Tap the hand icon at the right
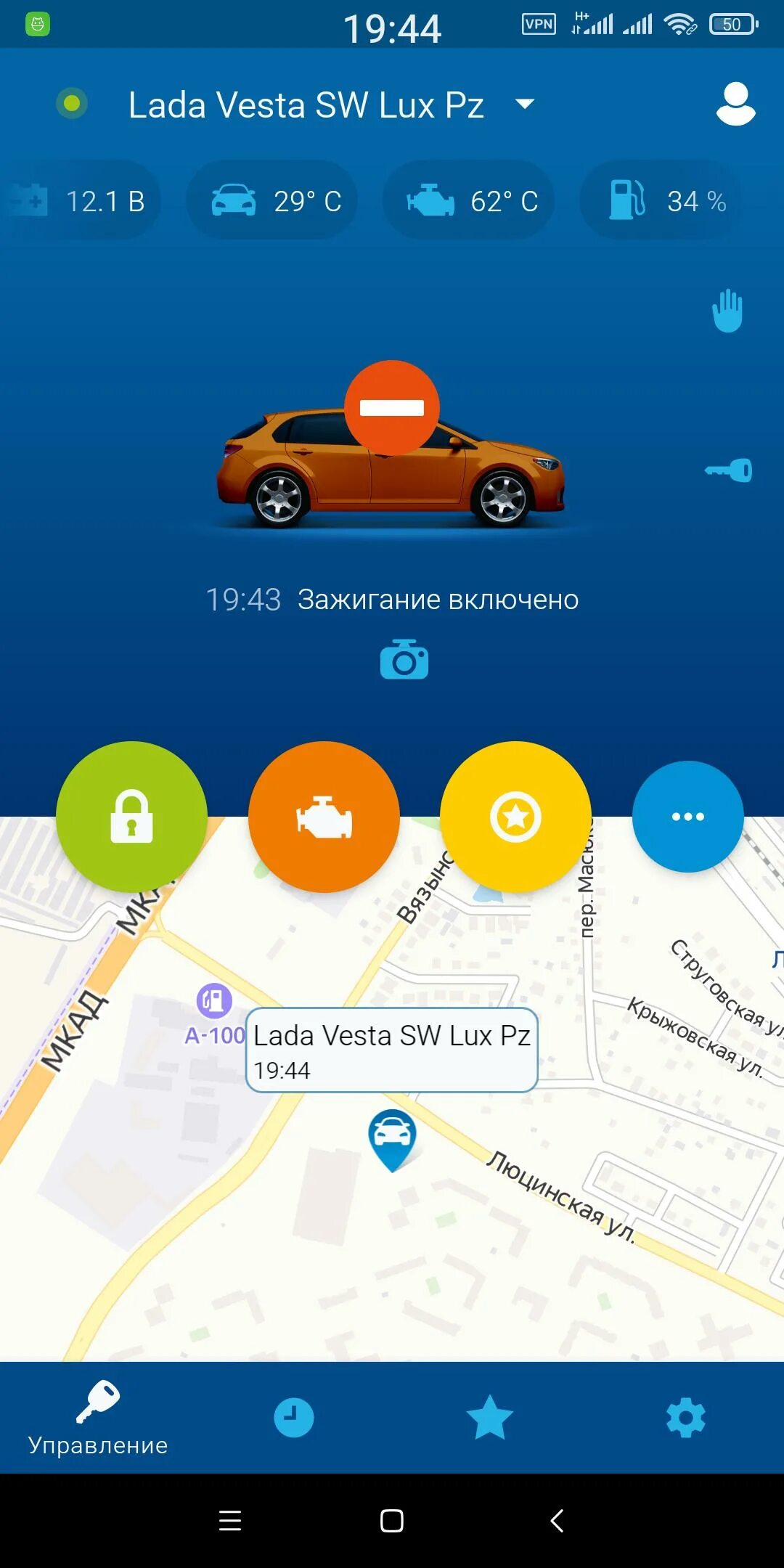784x1568 pixels. coord(727,311)
